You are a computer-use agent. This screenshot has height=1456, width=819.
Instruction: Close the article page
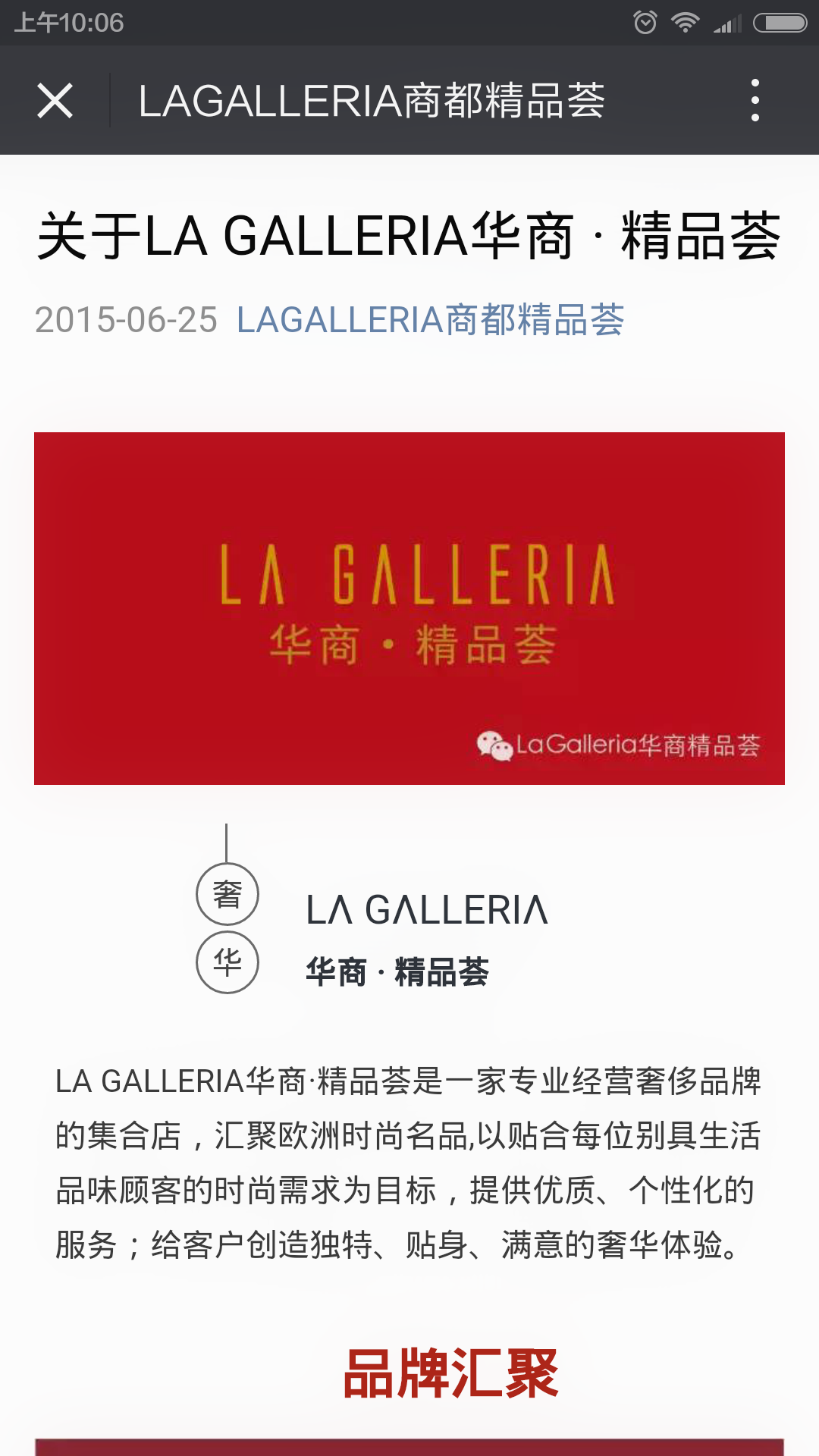(x=55, y=101)
